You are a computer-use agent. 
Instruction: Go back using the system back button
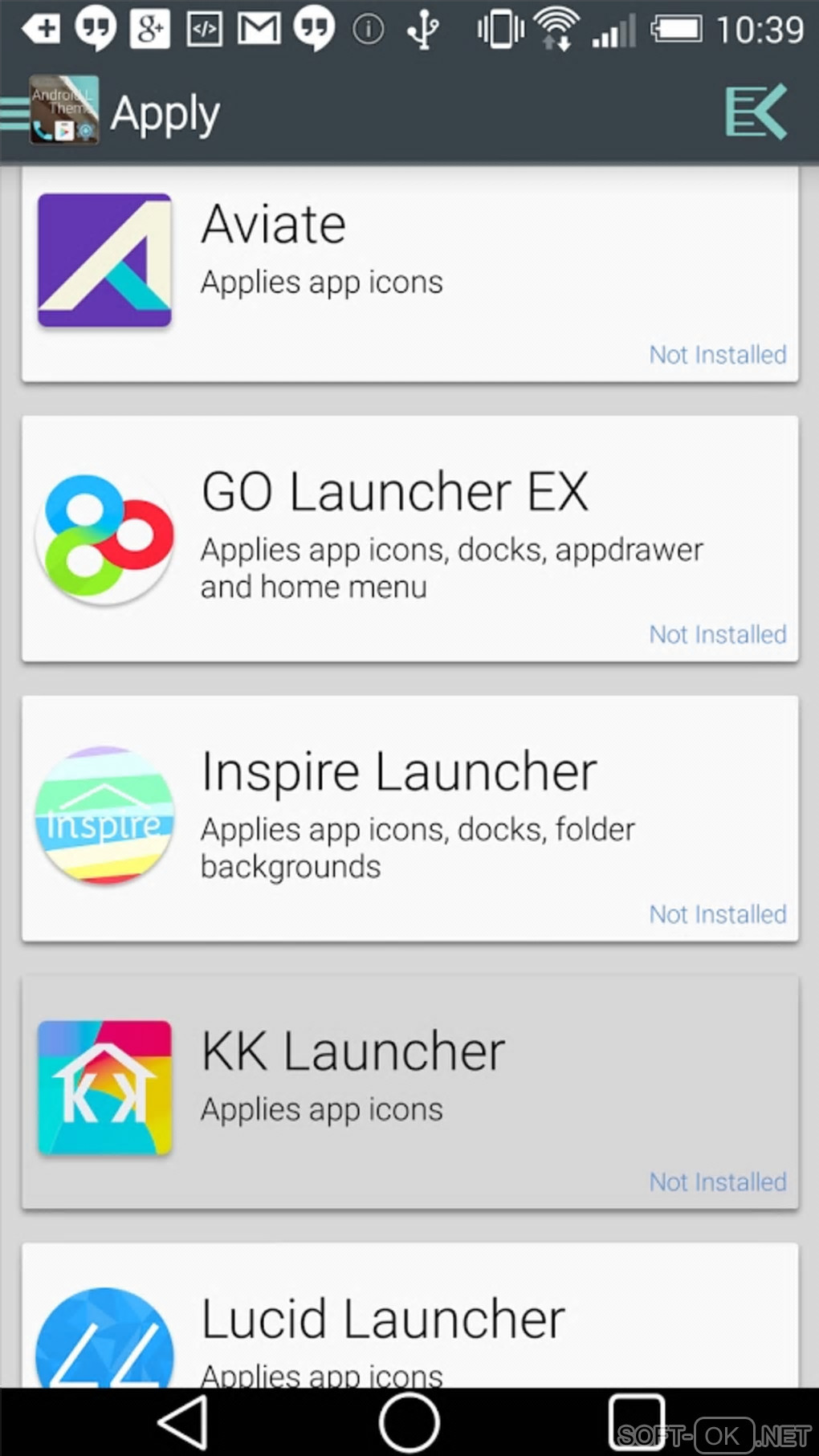pos(185,1422)
